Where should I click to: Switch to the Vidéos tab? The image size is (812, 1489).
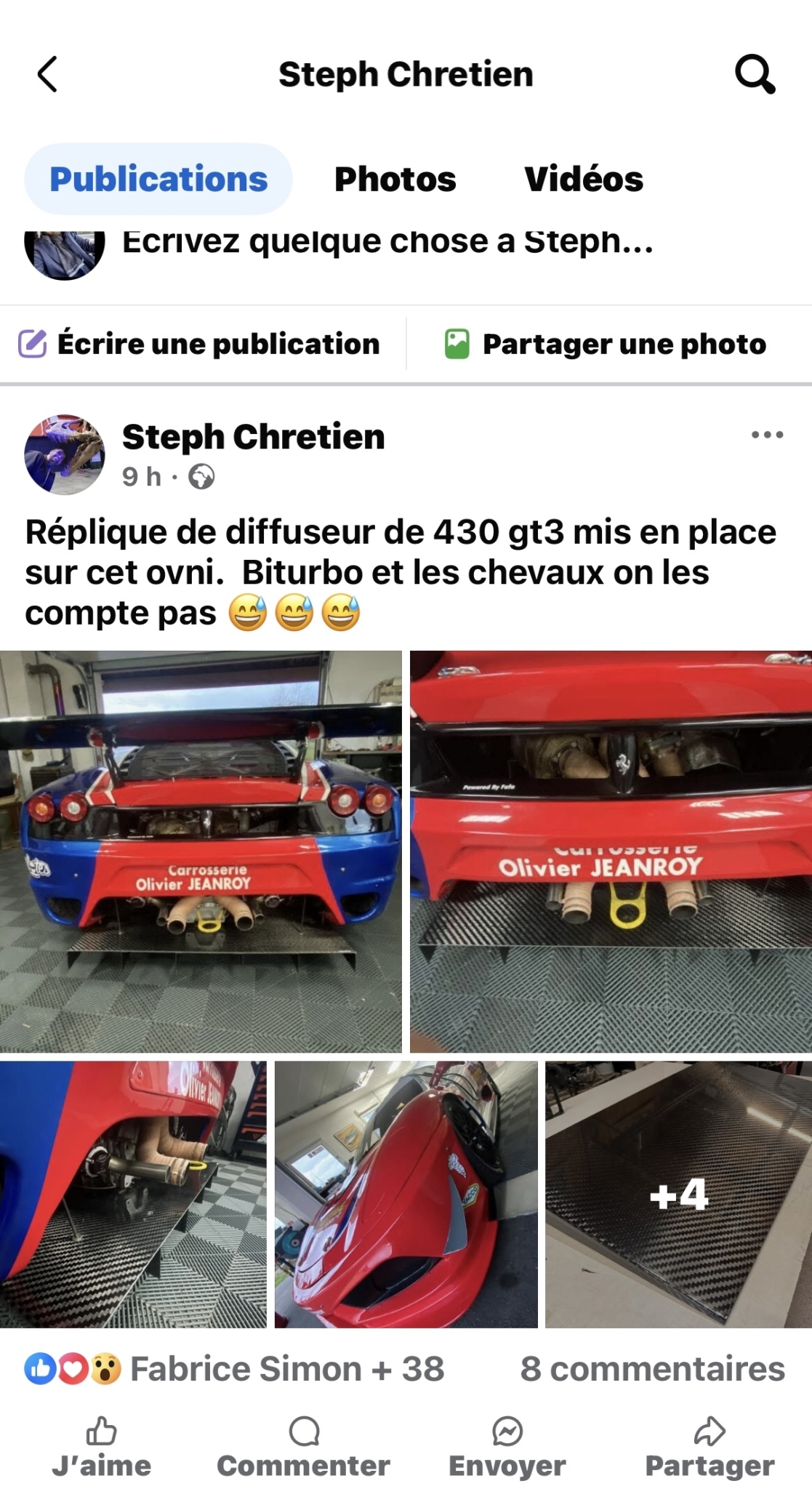click(x=584, y=179)
